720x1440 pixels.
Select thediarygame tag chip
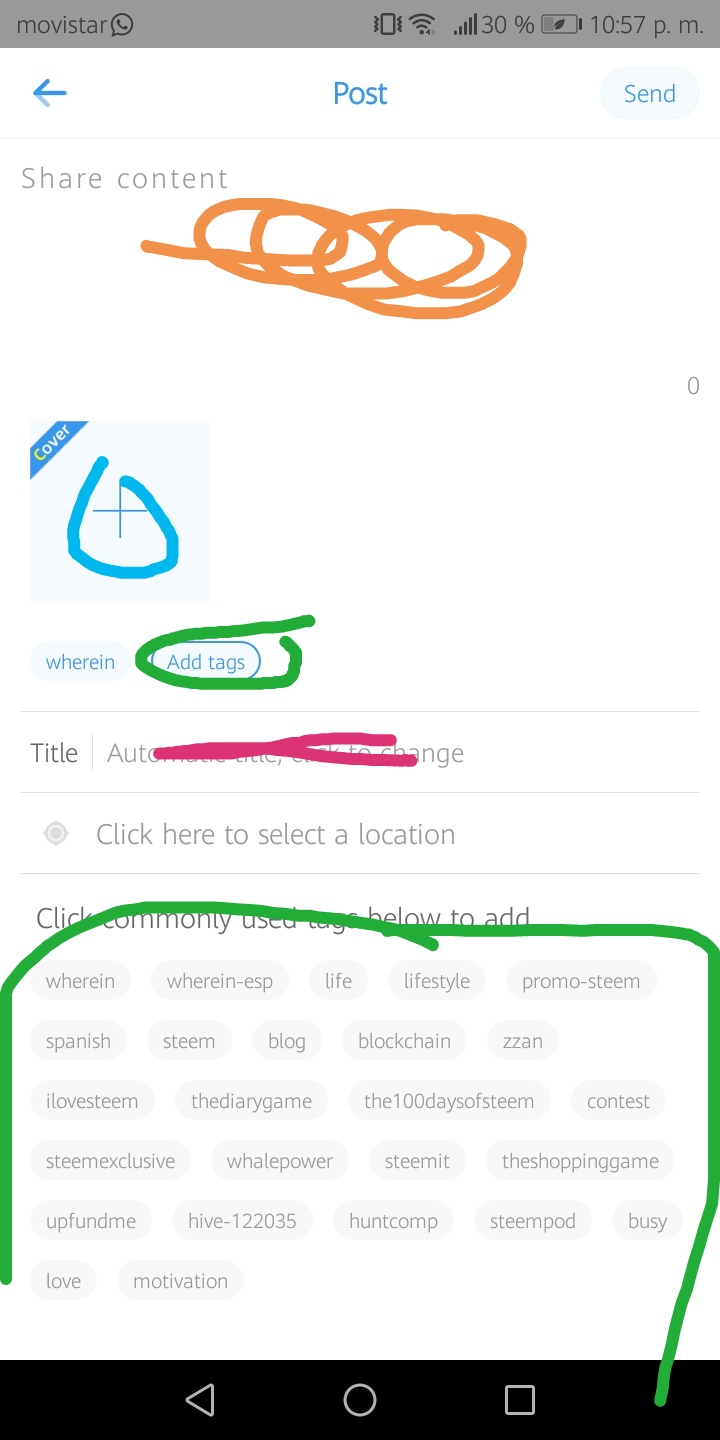(251, 1101)
